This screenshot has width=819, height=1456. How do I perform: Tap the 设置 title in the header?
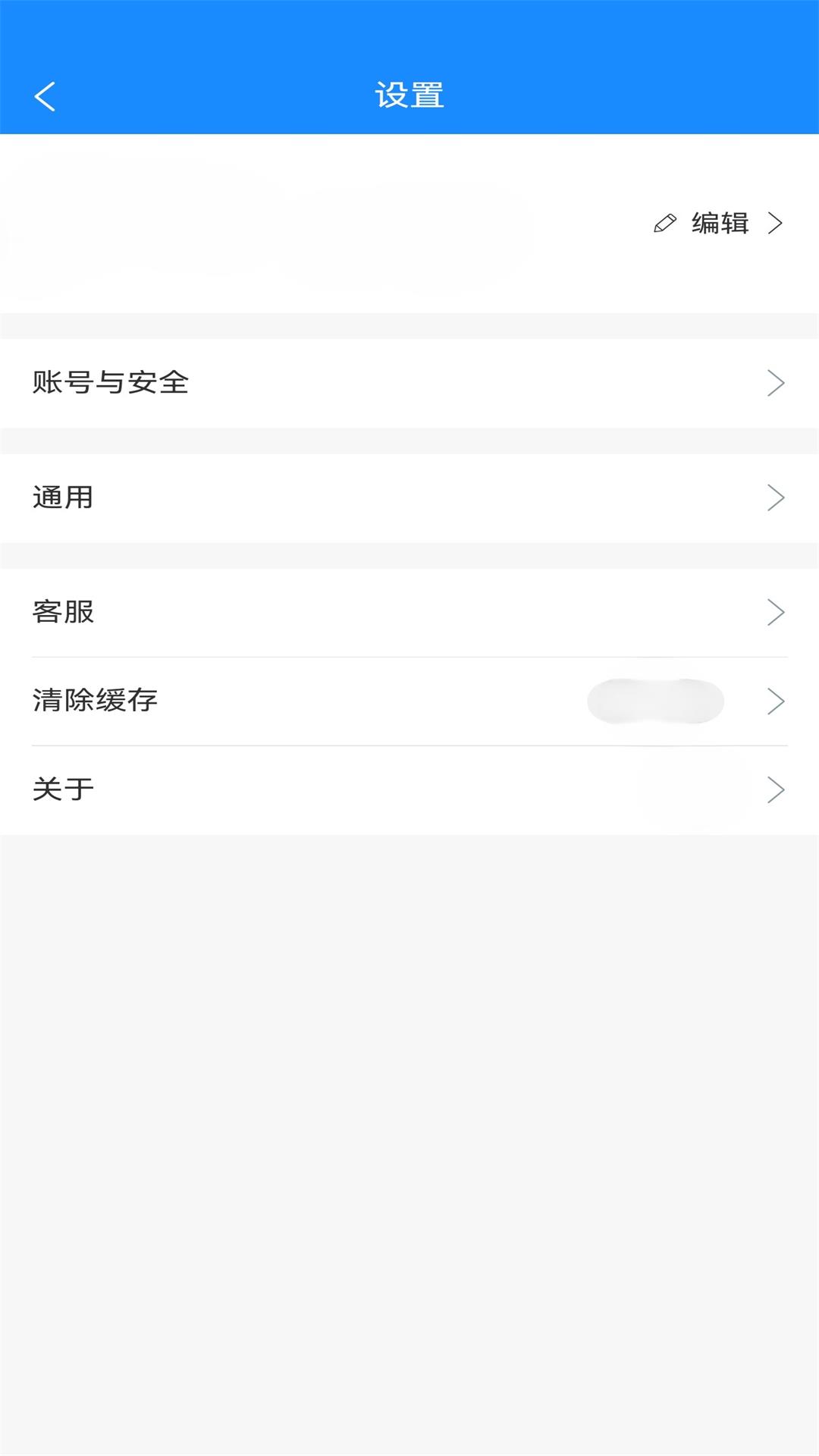409,93
